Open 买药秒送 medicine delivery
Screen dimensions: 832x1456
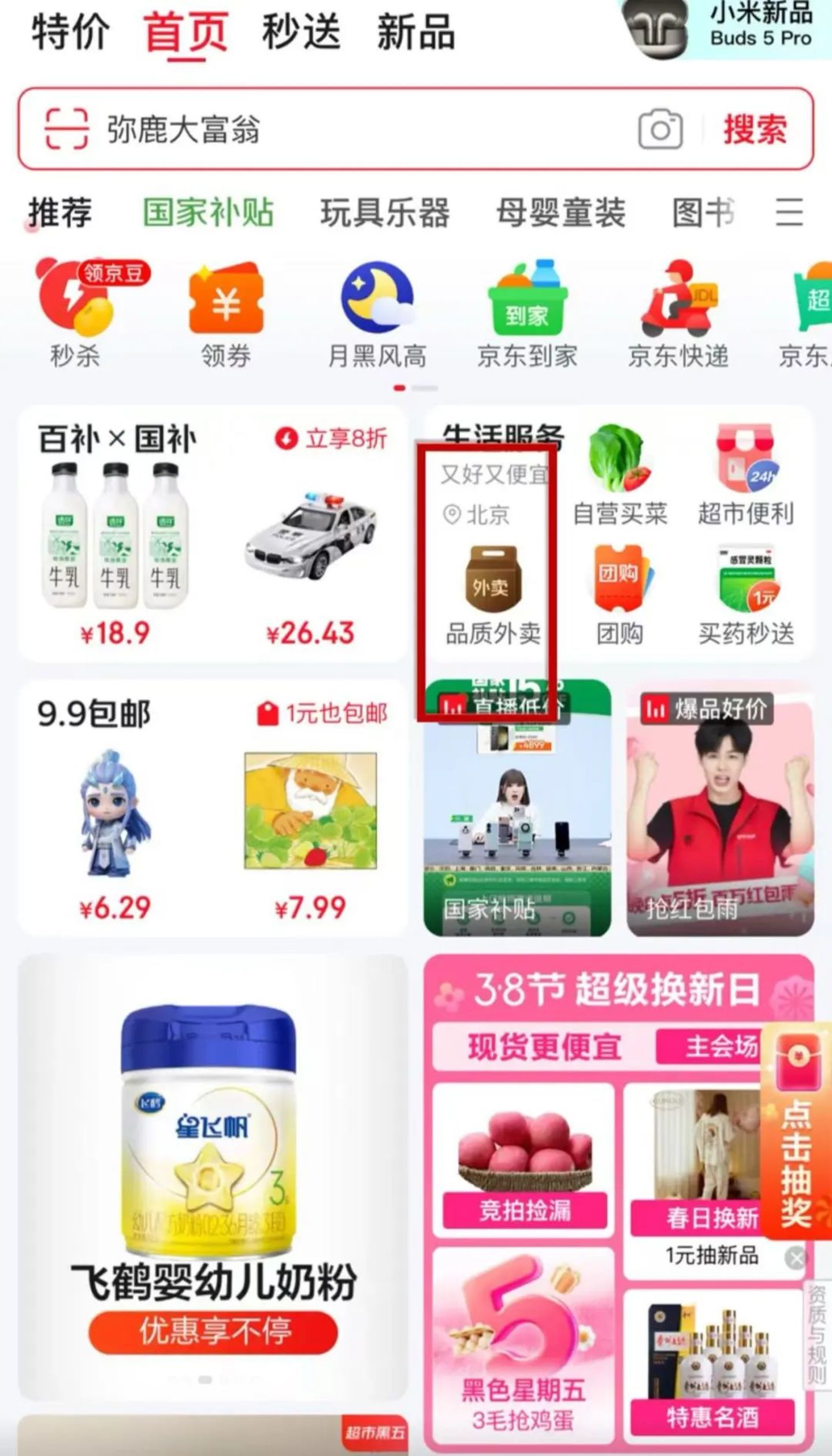tap(746, 595)
